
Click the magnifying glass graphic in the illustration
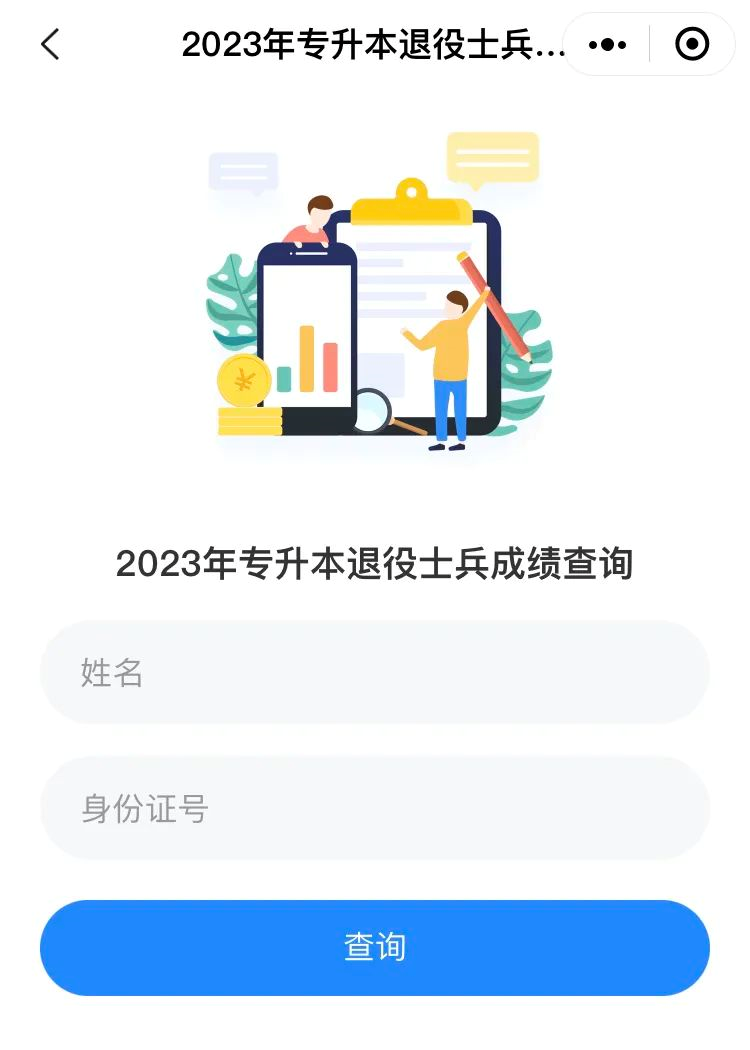point(375,407)
